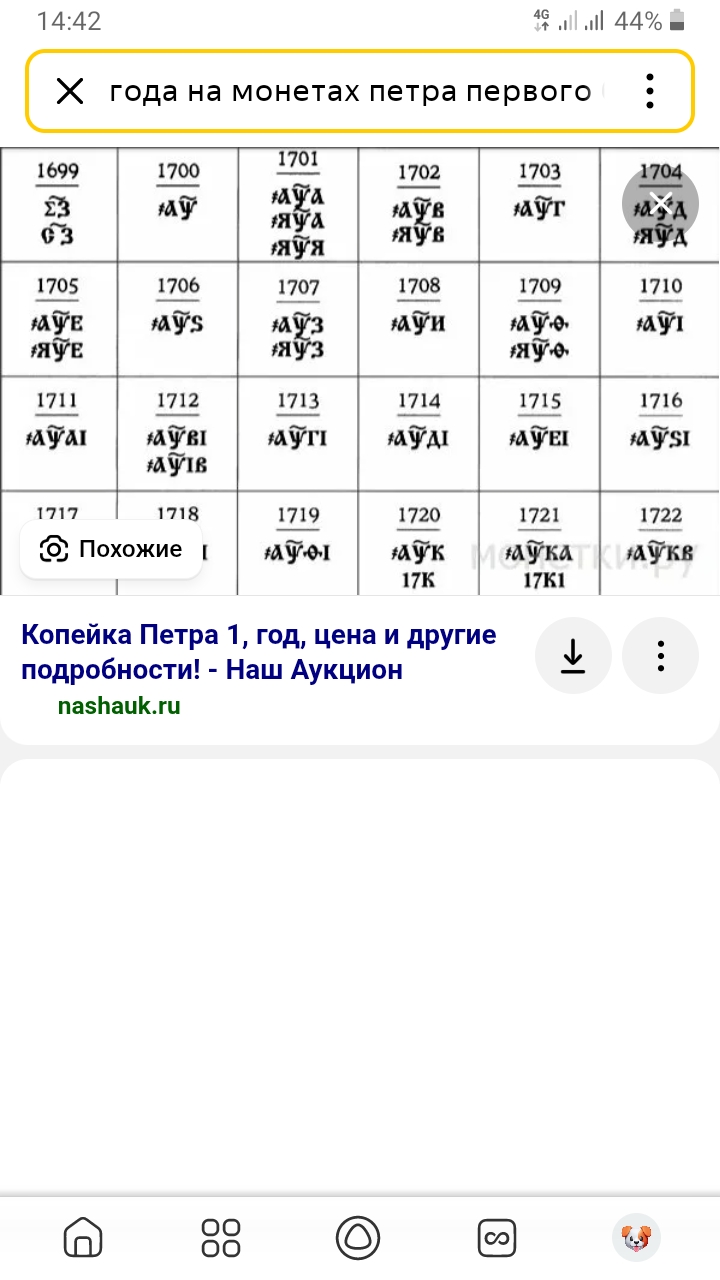The height and width of the screenshot is (1280, 720).
Task: Edit the search query about Peter the Great coins
Action: [x=355, y=92]
